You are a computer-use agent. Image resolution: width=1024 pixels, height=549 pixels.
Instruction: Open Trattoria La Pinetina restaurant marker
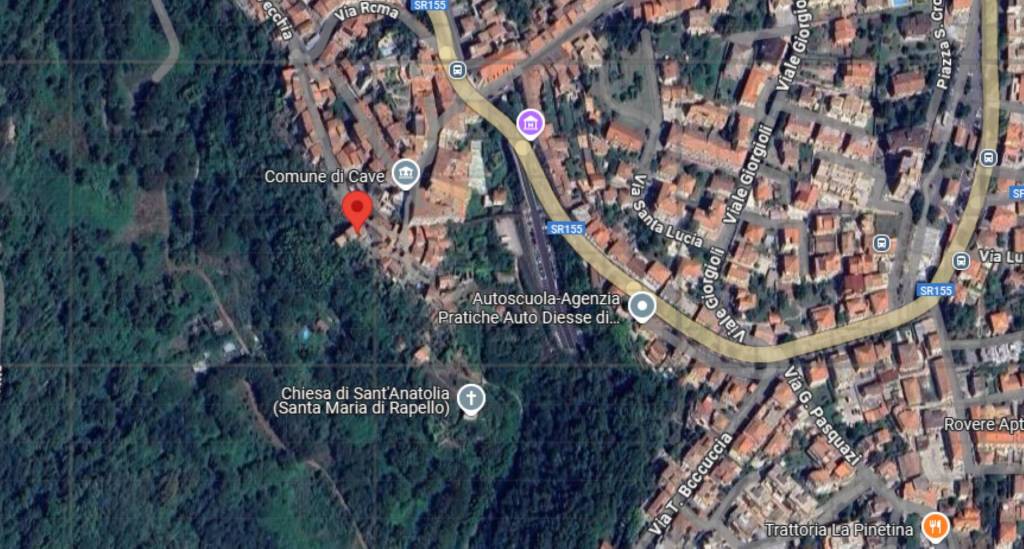pyautogui.click(x=934, y=526)
